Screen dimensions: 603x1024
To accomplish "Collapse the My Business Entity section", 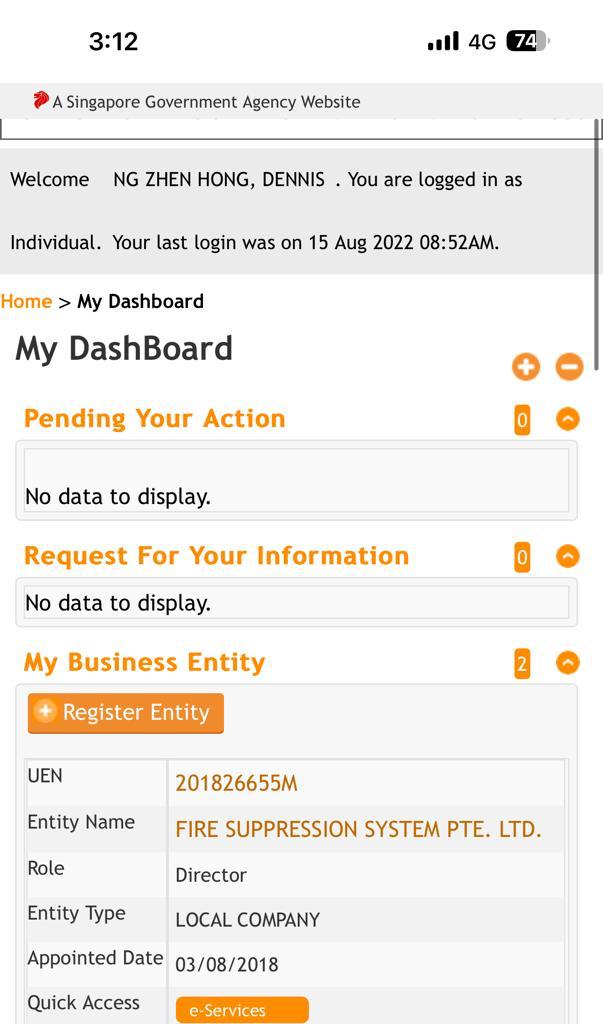I will click(x=567, y=662).
